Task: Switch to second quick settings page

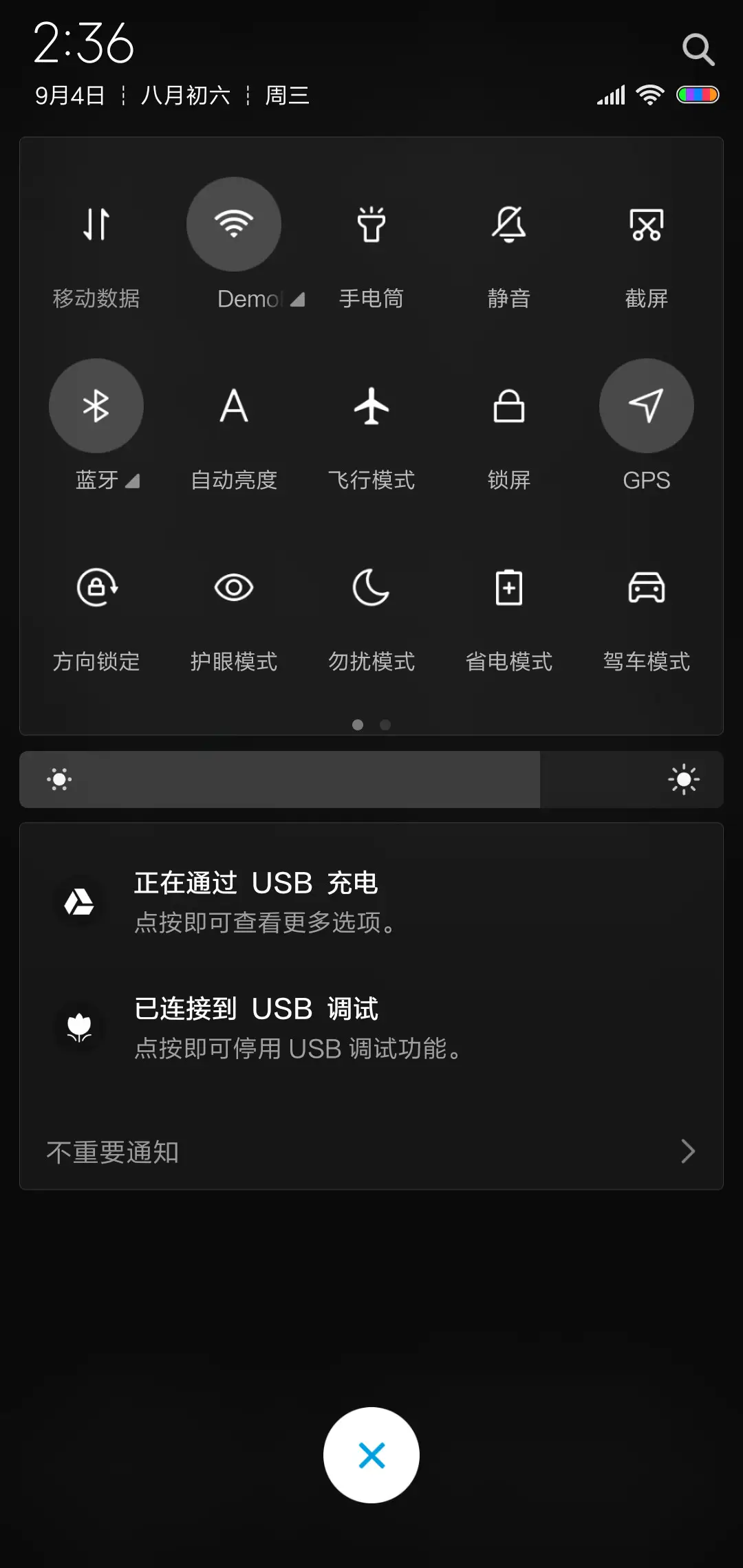Action: tap(385, 725)
